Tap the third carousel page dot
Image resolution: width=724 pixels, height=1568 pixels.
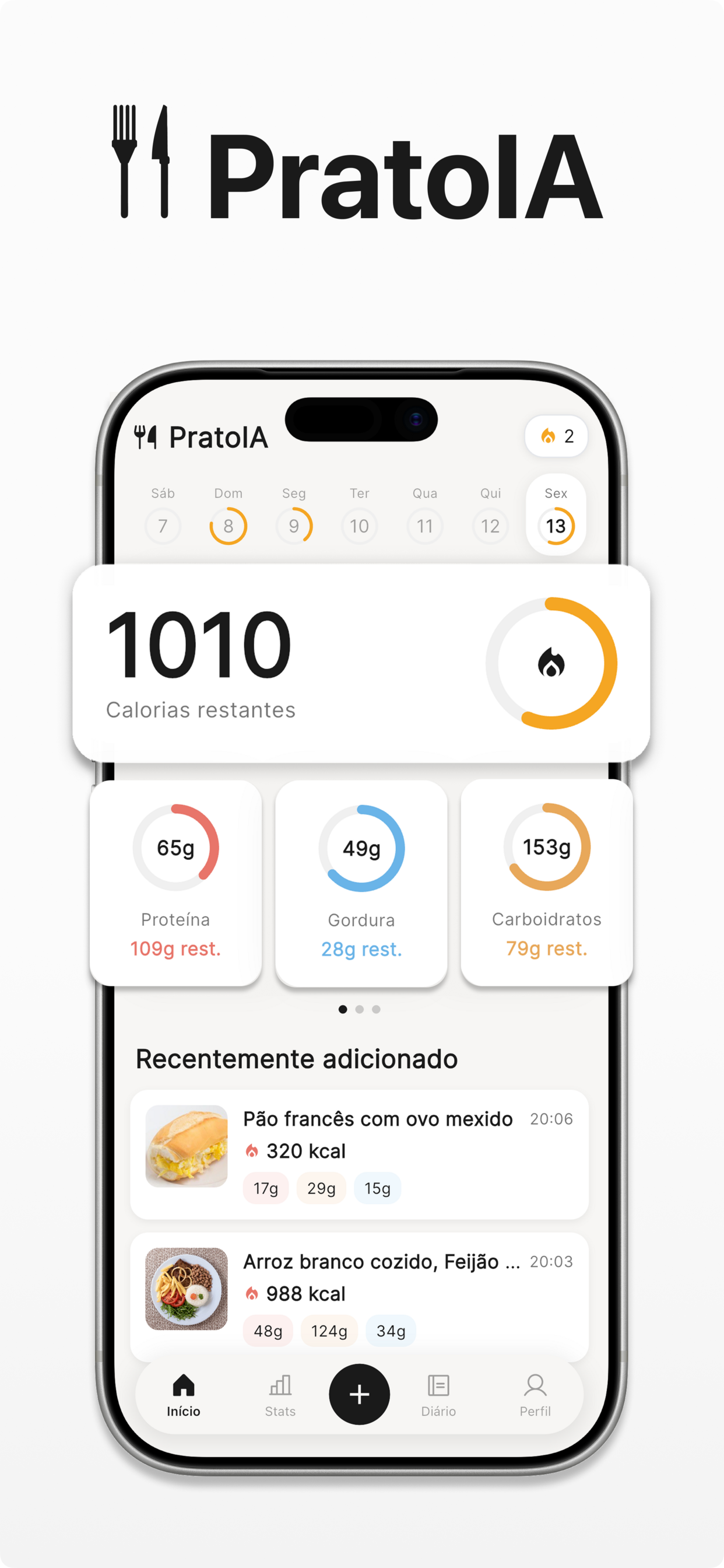coord(376,1009)
